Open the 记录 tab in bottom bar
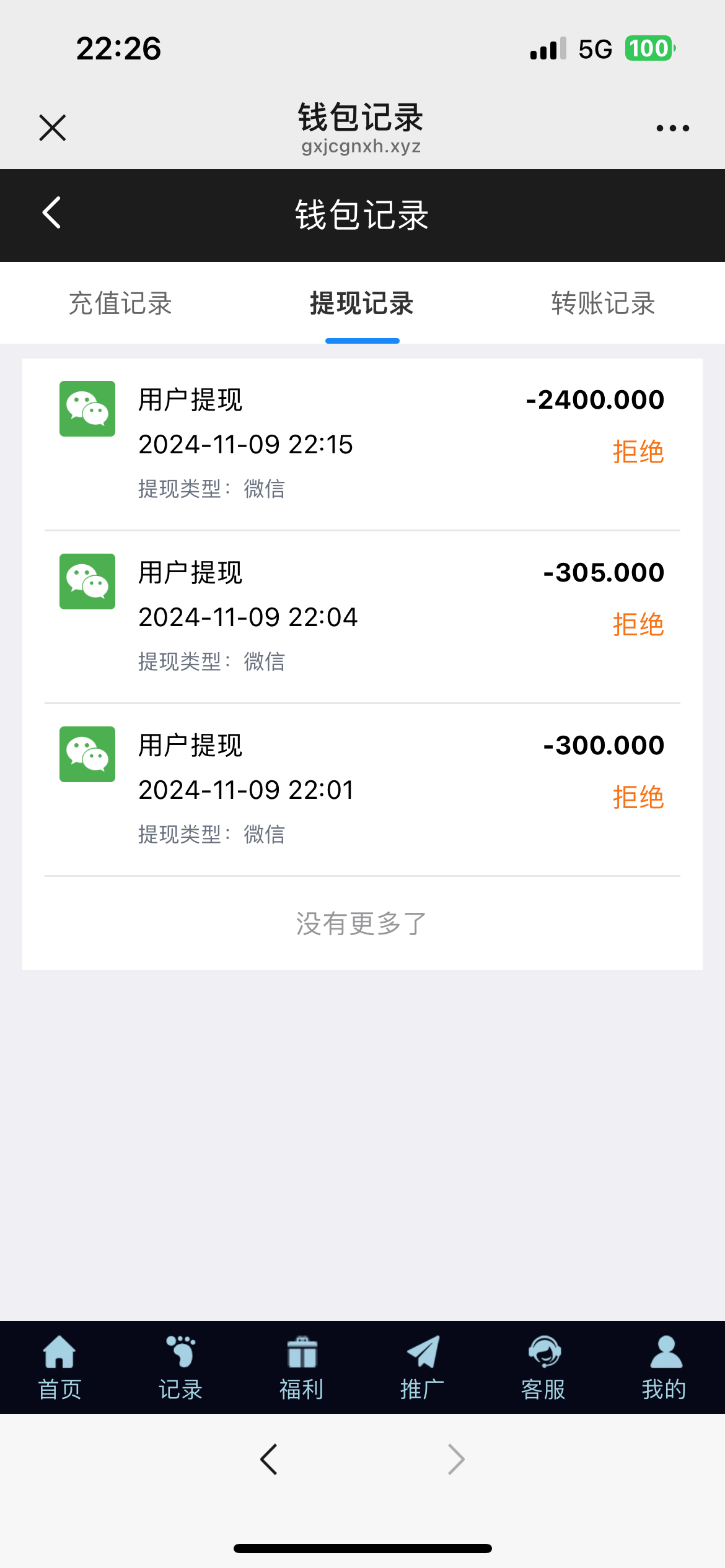Image resolution: width=725 pixels, height=1568 pixels. (181, 1368)
